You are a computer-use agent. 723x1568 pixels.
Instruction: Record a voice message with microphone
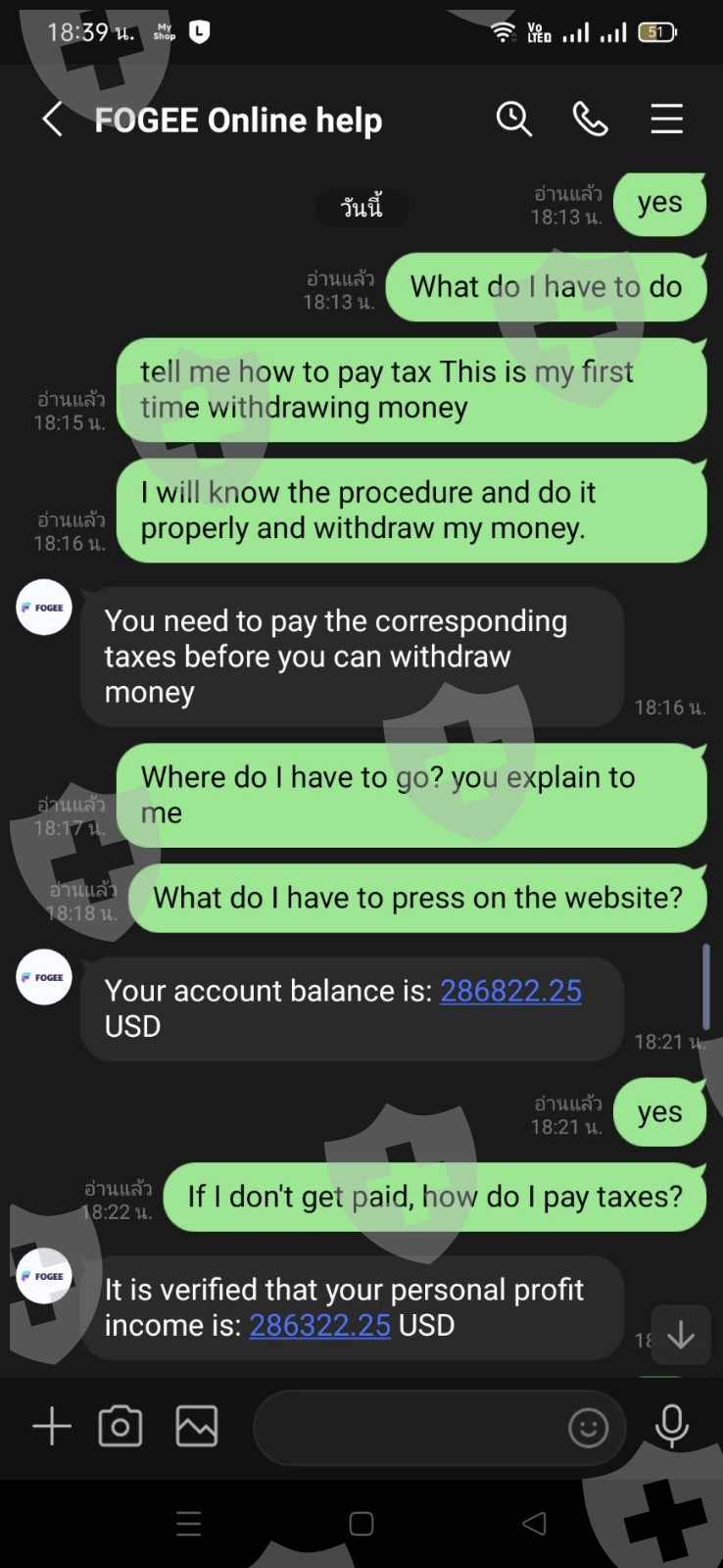coord(672,1426)
